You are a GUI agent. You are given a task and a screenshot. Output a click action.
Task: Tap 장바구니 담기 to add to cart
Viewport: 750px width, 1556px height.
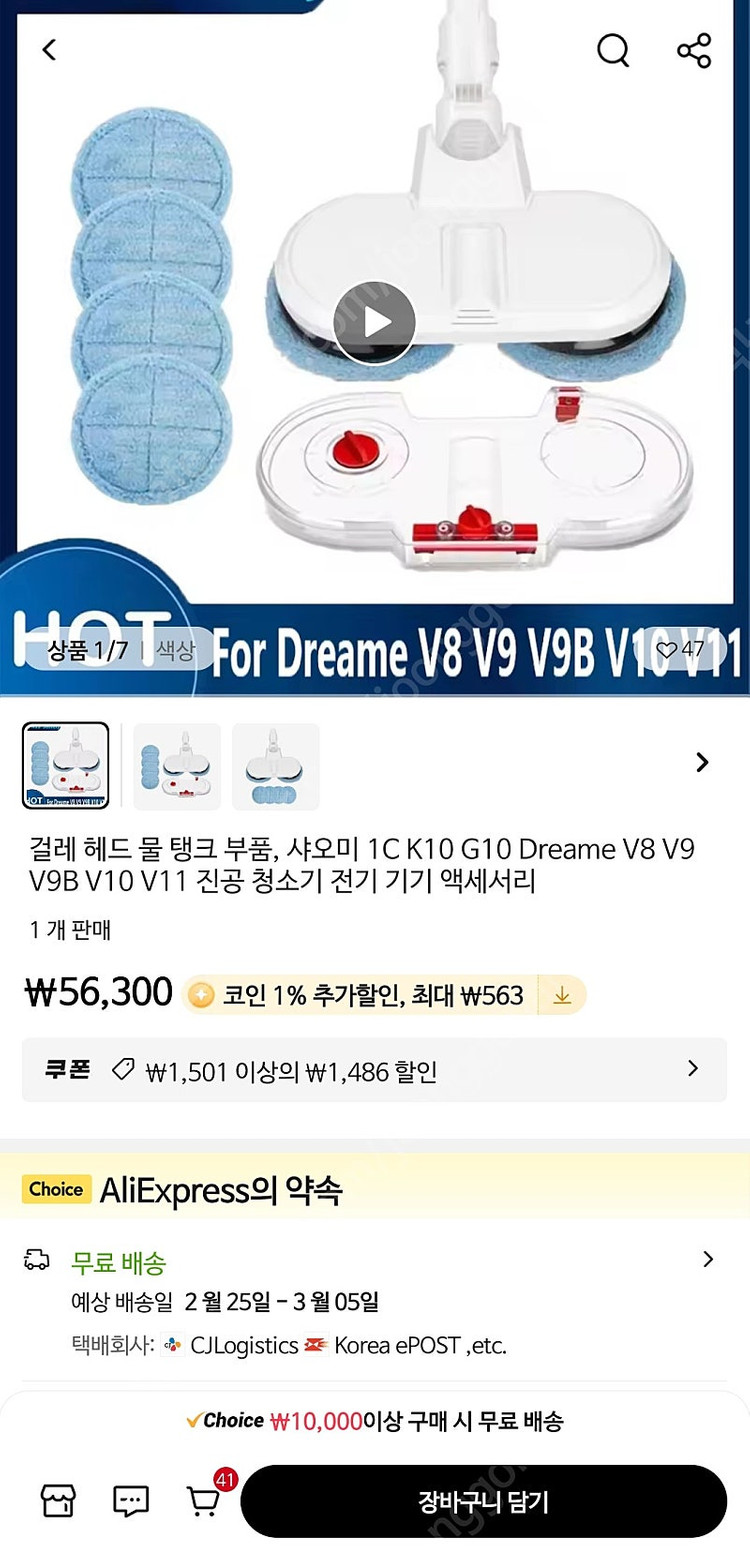point(483,1501)
